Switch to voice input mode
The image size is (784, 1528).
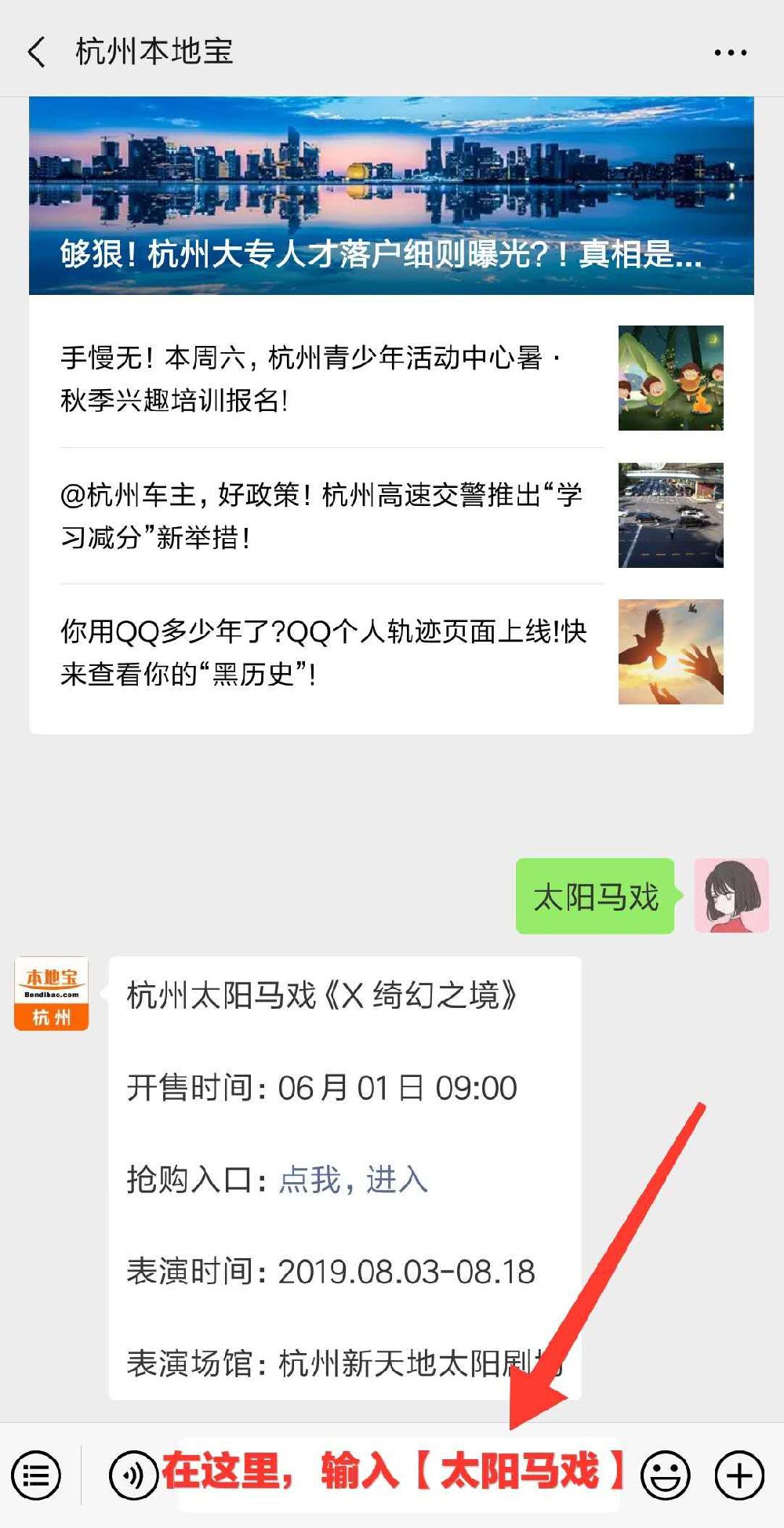[133, 1475]
